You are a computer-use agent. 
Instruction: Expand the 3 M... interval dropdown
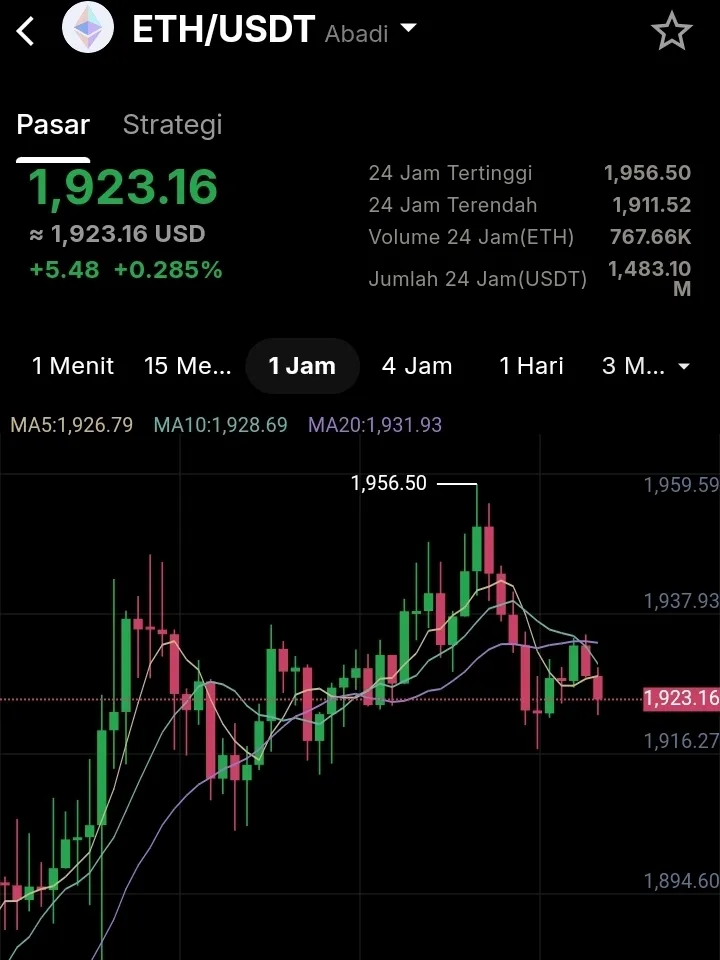coord(646,366)
